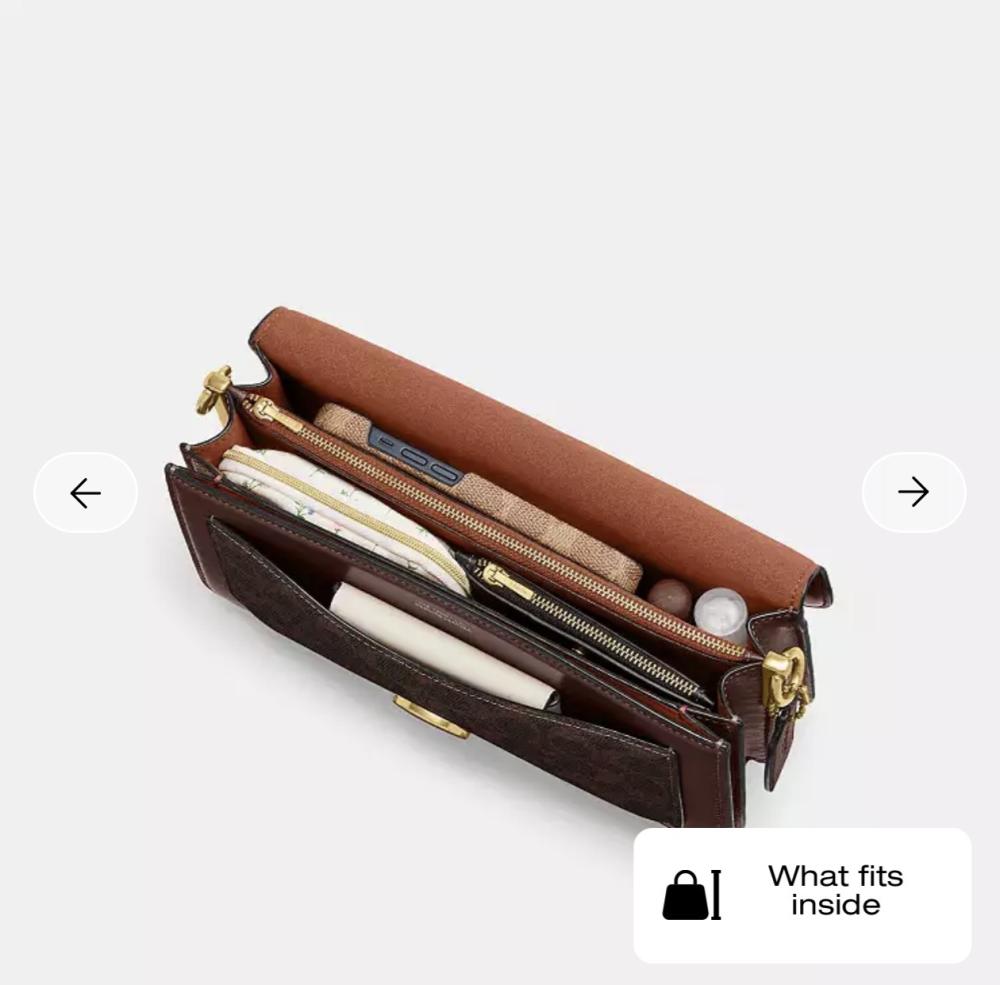1000x985 pixels.
Task: Show the next product image
Action: [x=913, y=492]
